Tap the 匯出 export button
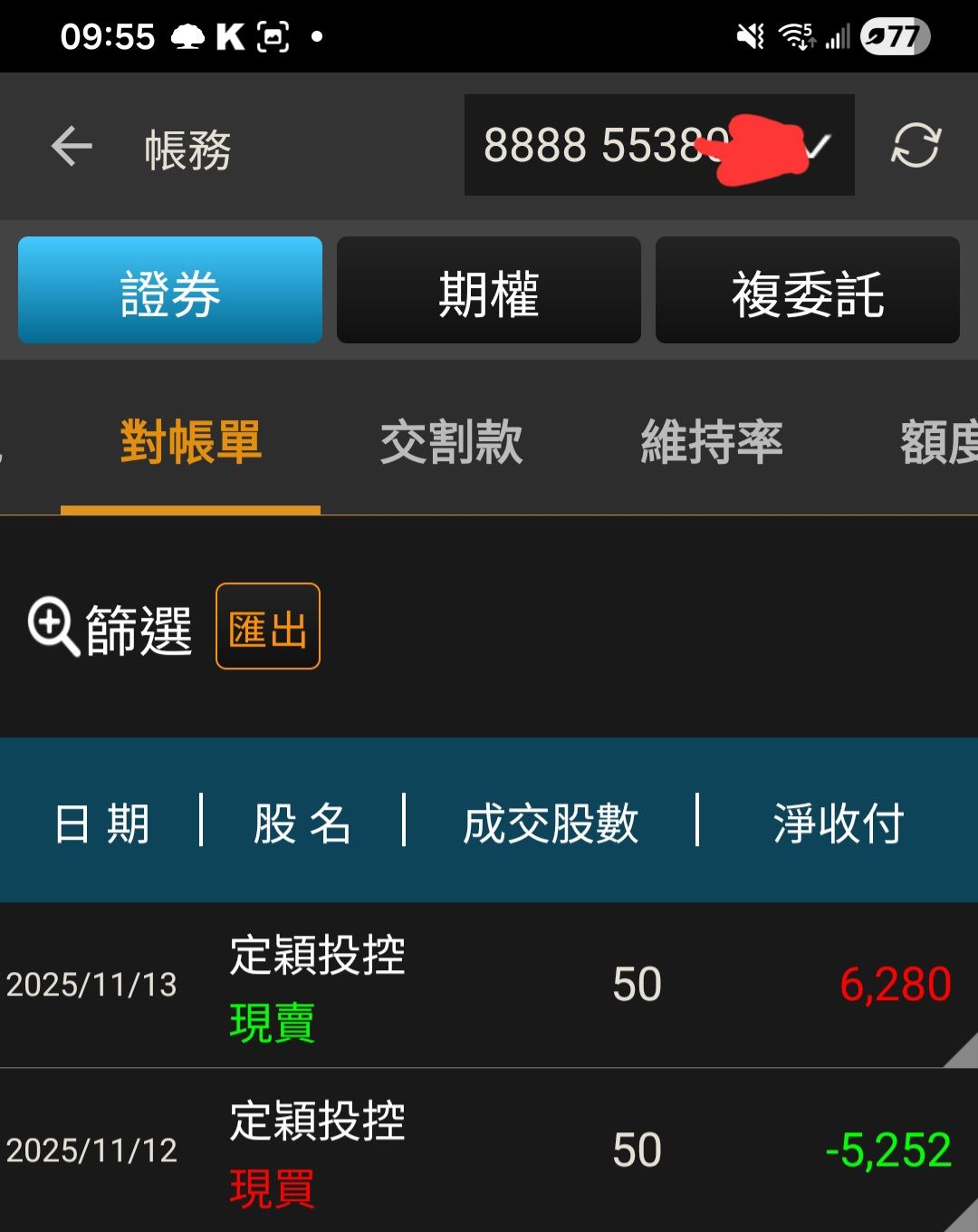This screenshot has width=978, height=1232. coord(268,627)
